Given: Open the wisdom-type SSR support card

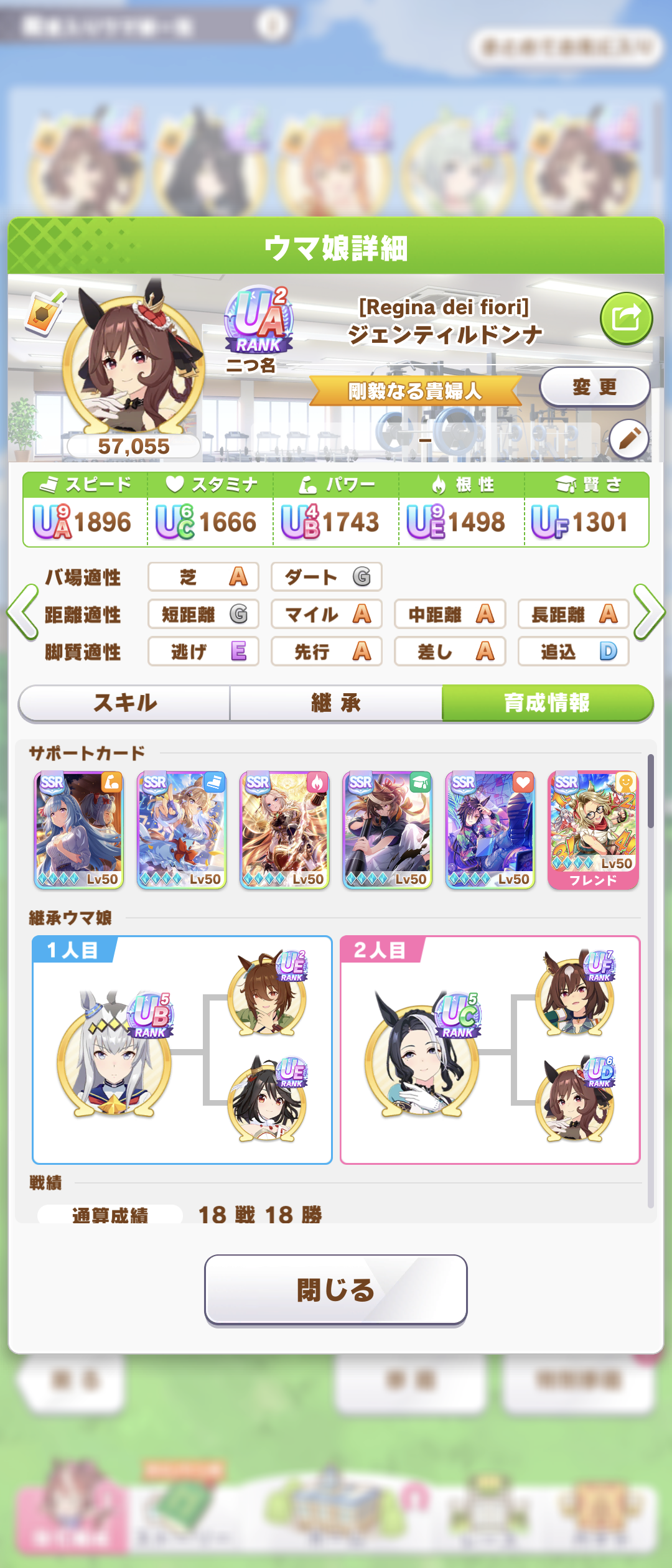Looking at the screenshot, I should 387,830.
